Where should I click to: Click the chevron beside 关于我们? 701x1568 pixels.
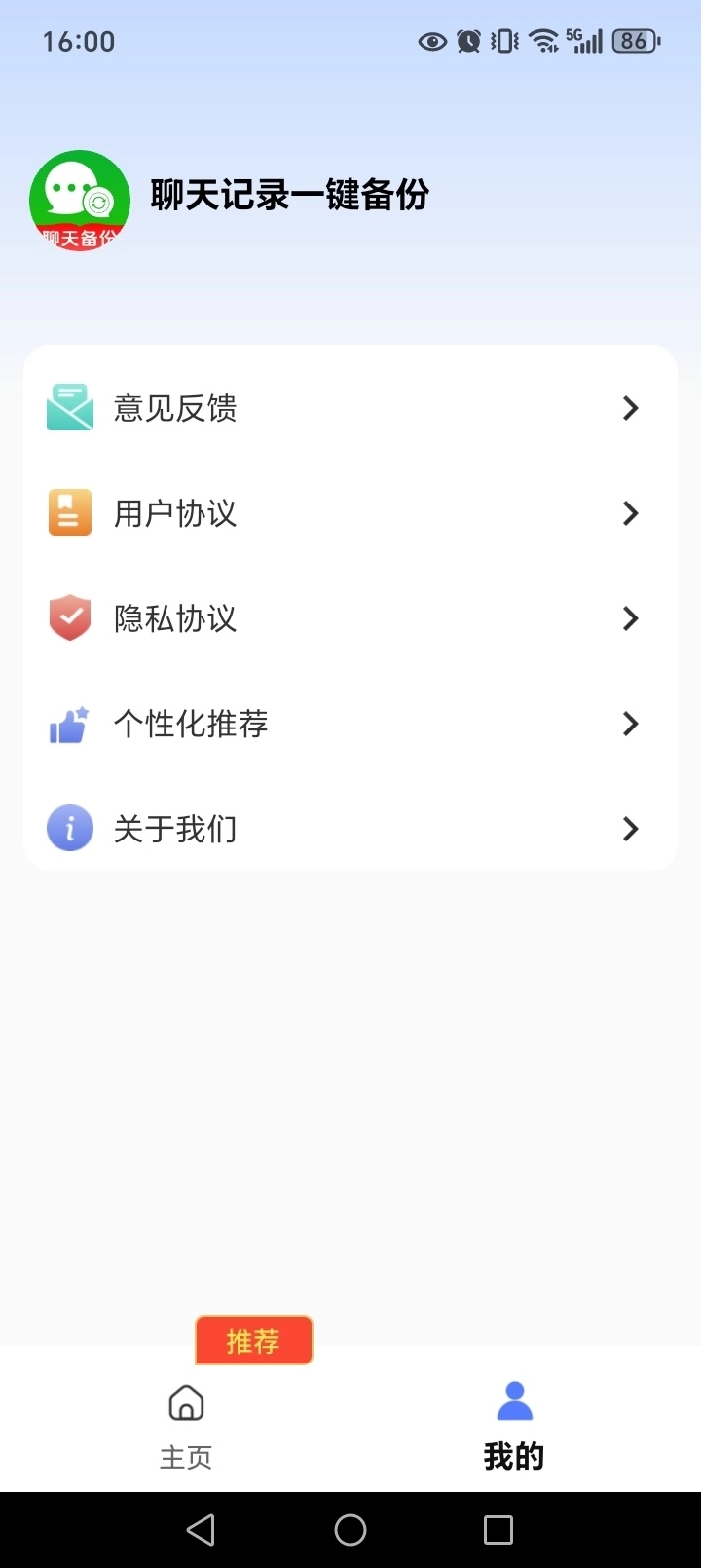click(630, 829)
